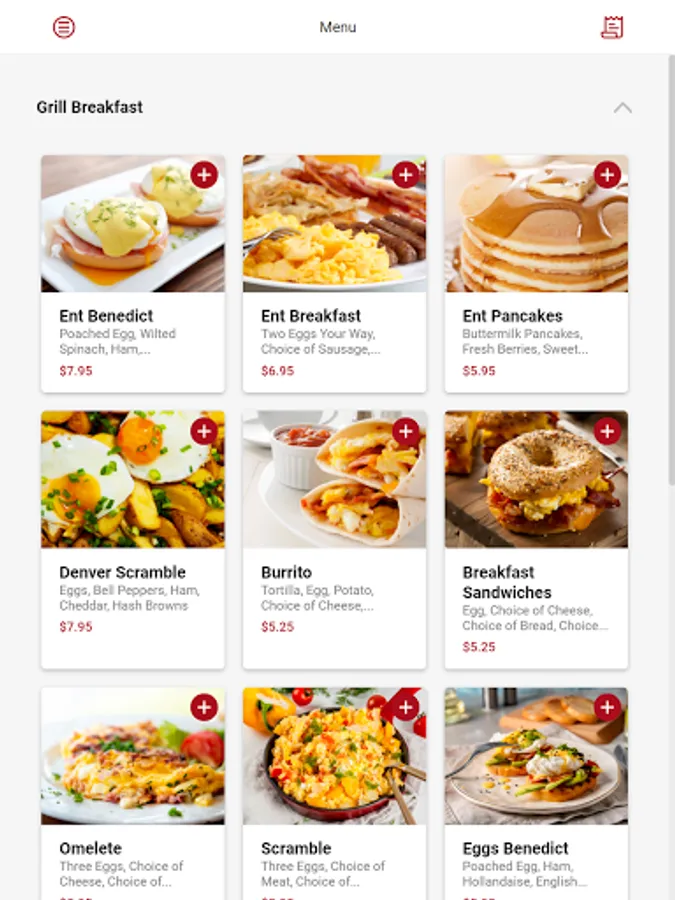View Ent Breakfast details

pyautogui.click(x=334, y=330)
